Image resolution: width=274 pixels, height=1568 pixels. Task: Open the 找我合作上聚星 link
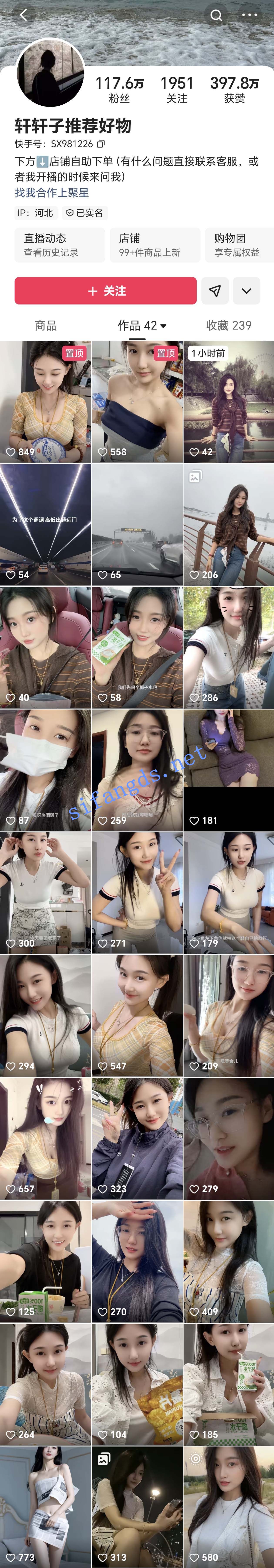point(52,192)
